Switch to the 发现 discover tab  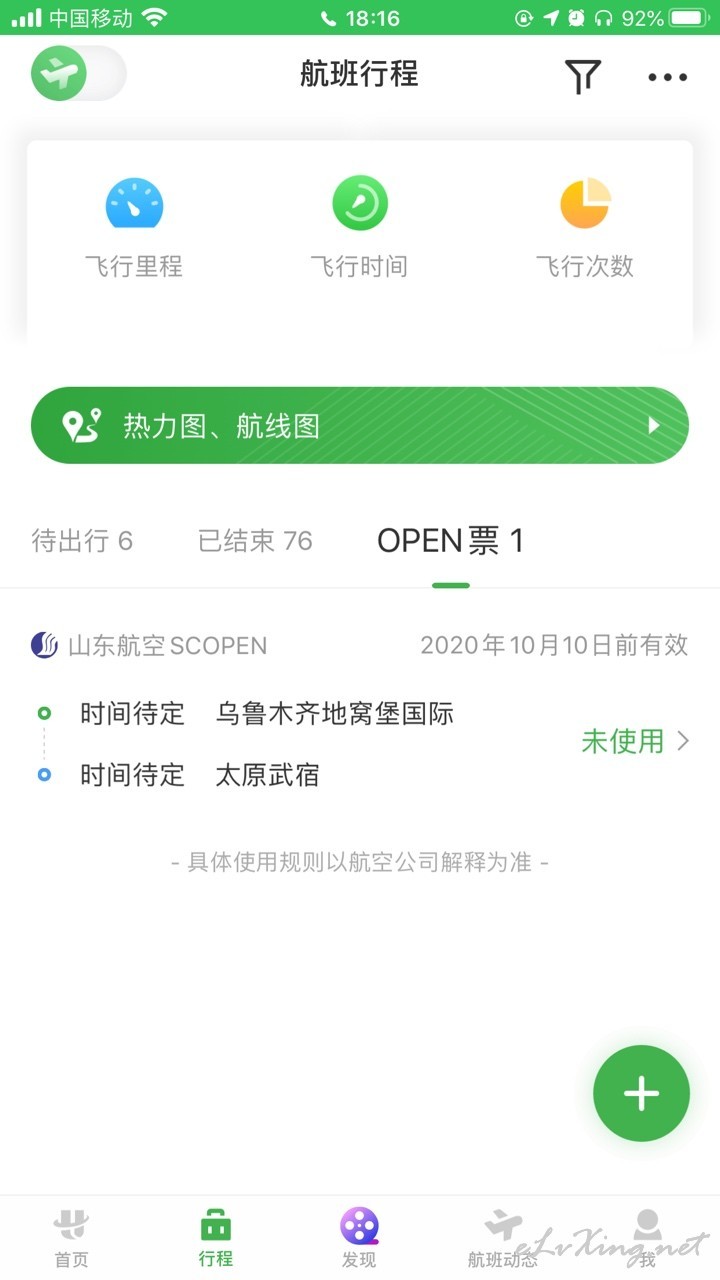click(x=359, y=1238)
